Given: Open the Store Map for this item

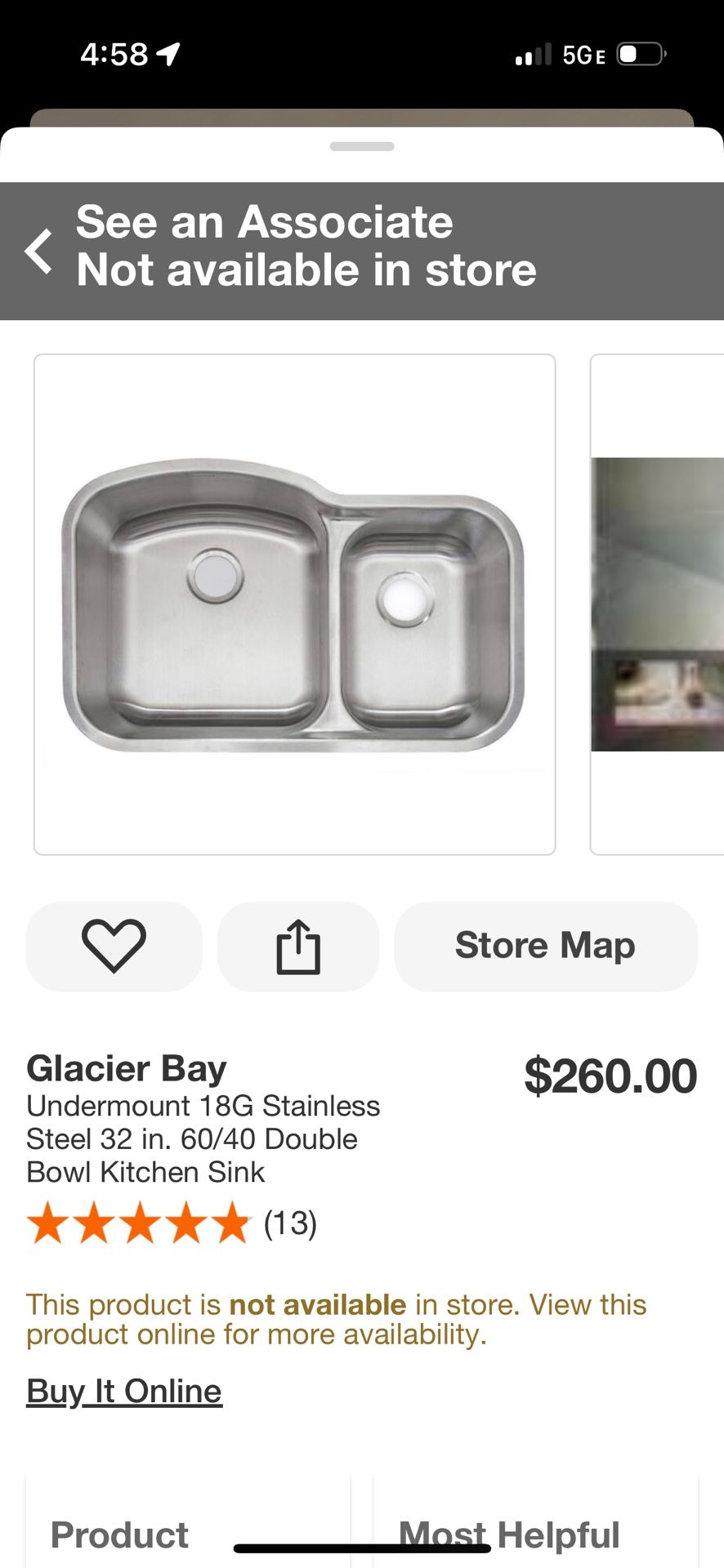Looking at the screenshot, I should [544, 946].
